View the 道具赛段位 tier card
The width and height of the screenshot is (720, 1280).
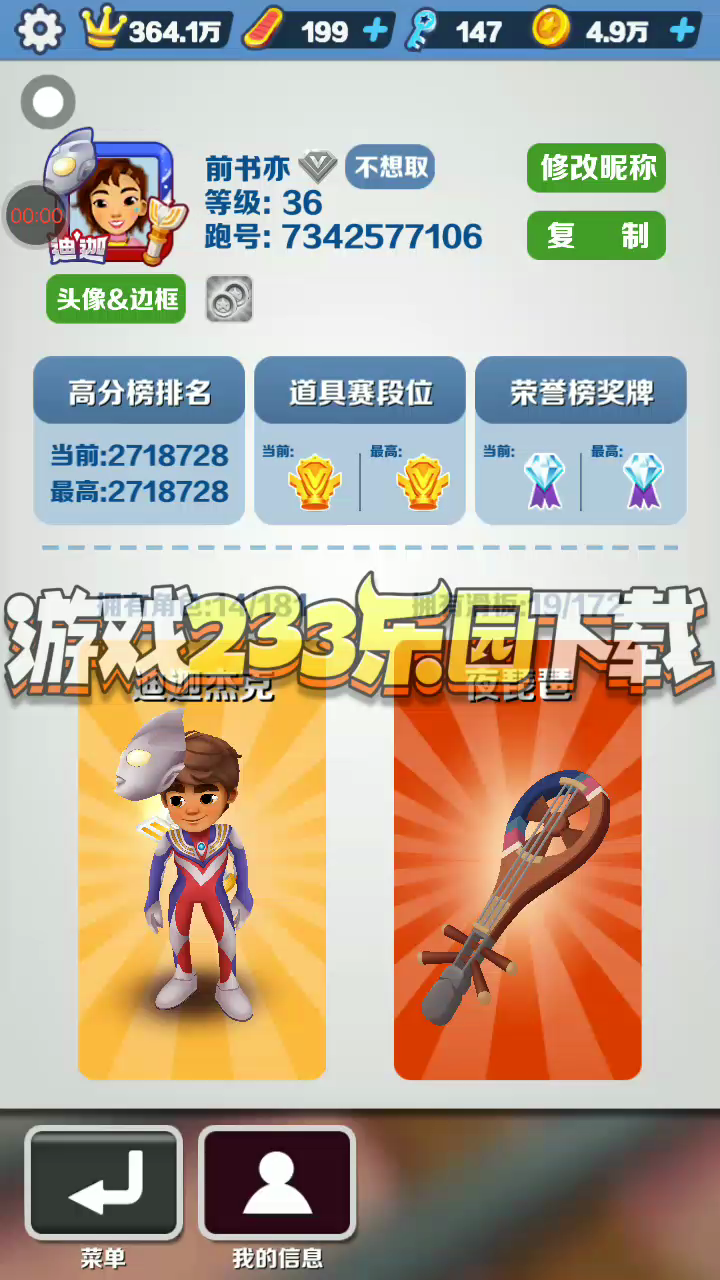pos(360,440)
